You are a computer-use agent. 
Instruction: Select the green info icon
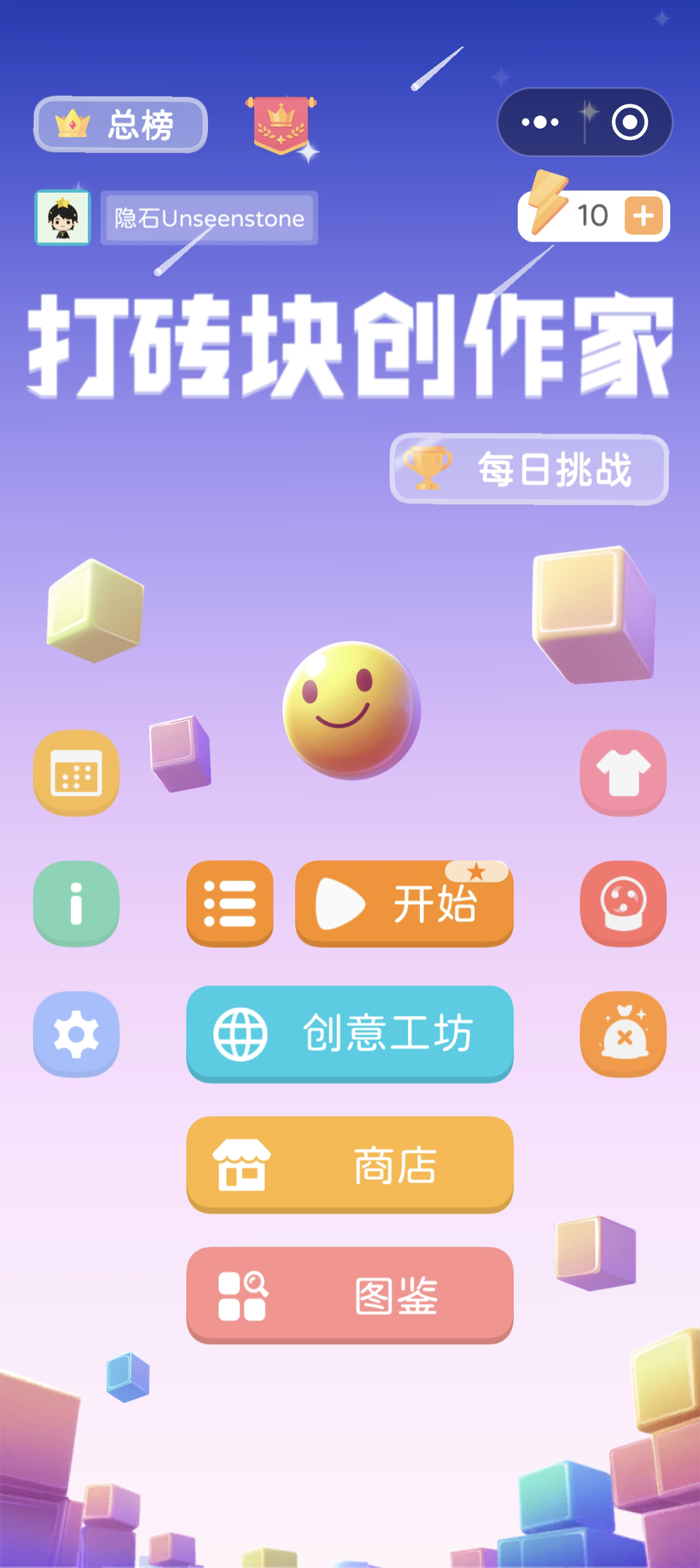[x=75, y=905]
